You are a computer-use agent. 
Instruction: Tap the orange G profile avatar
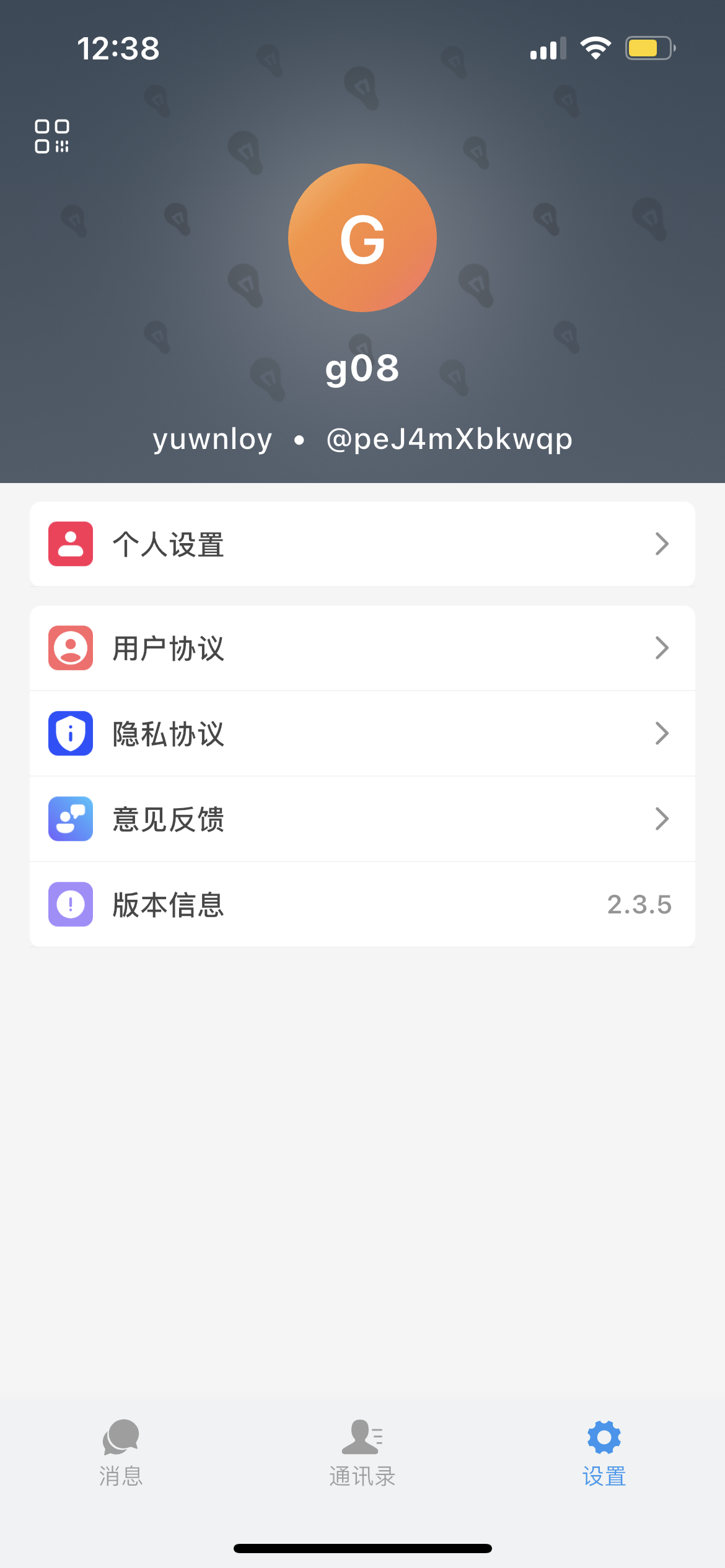pyautogui.click(x=362, y=238)
